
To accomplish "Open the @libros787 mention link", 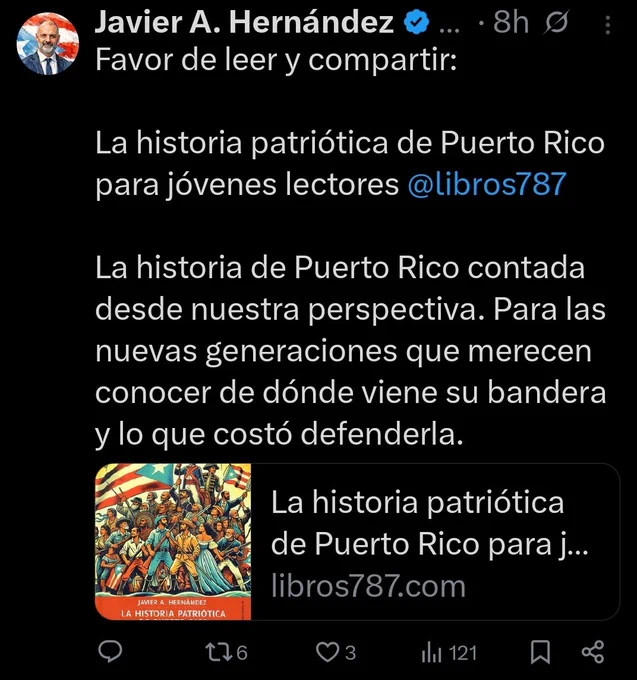I will coord(487,184).
